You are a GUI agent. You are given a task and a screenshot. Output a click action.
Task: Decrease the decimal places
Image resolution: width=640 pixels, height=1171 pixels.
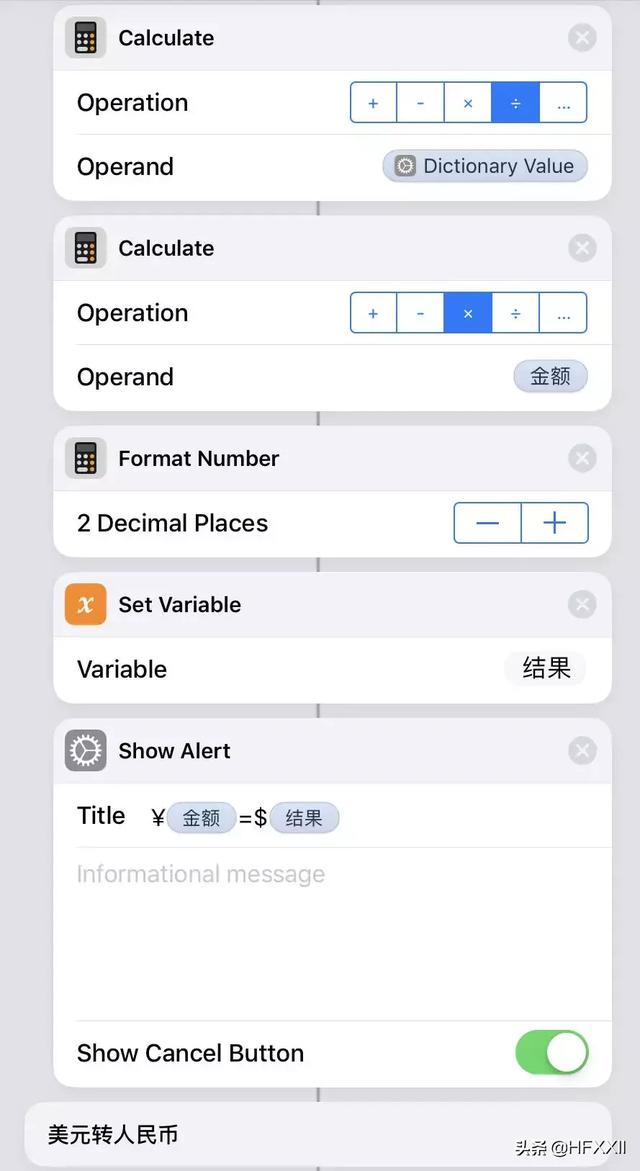tap(487, 523)
